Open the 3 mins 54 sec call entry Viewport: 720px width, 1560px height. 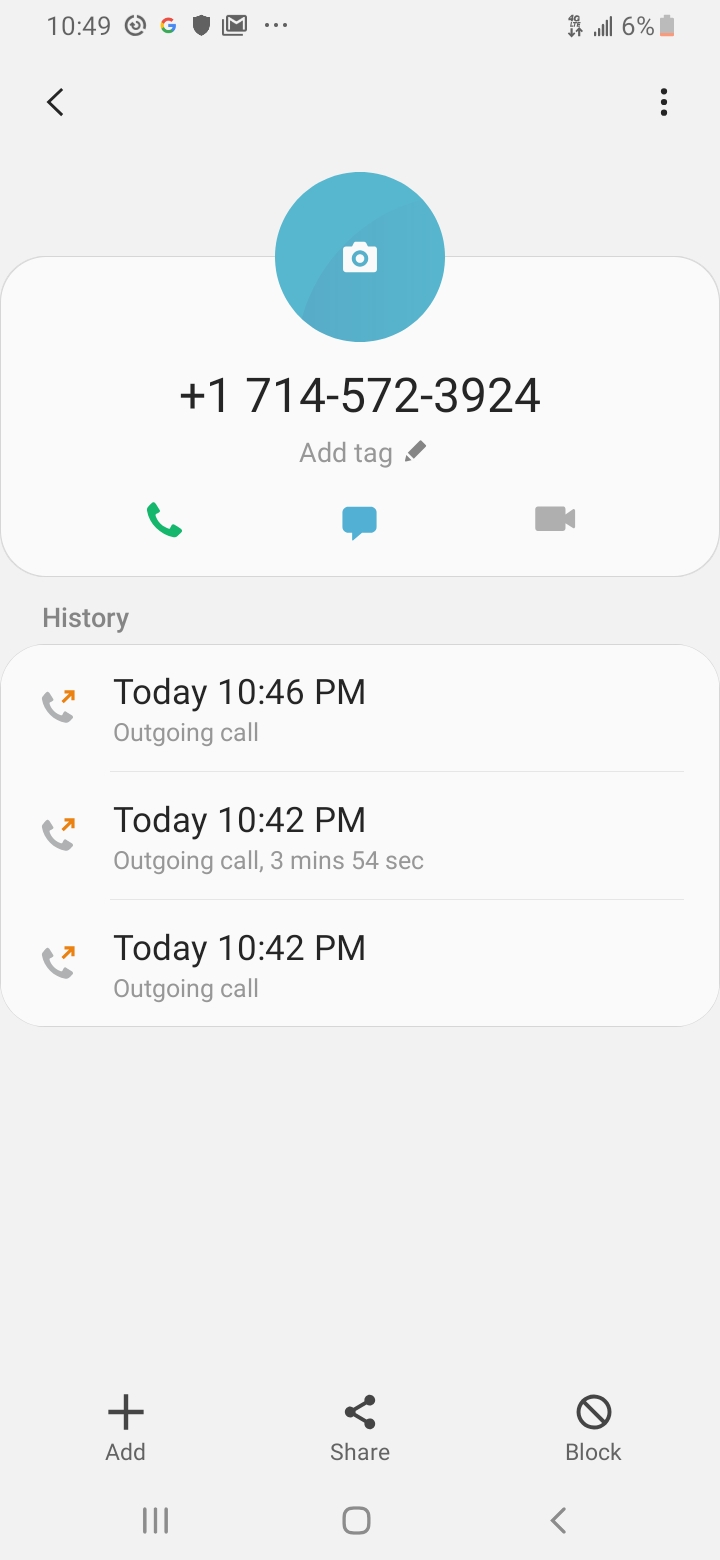pos(360,837)
